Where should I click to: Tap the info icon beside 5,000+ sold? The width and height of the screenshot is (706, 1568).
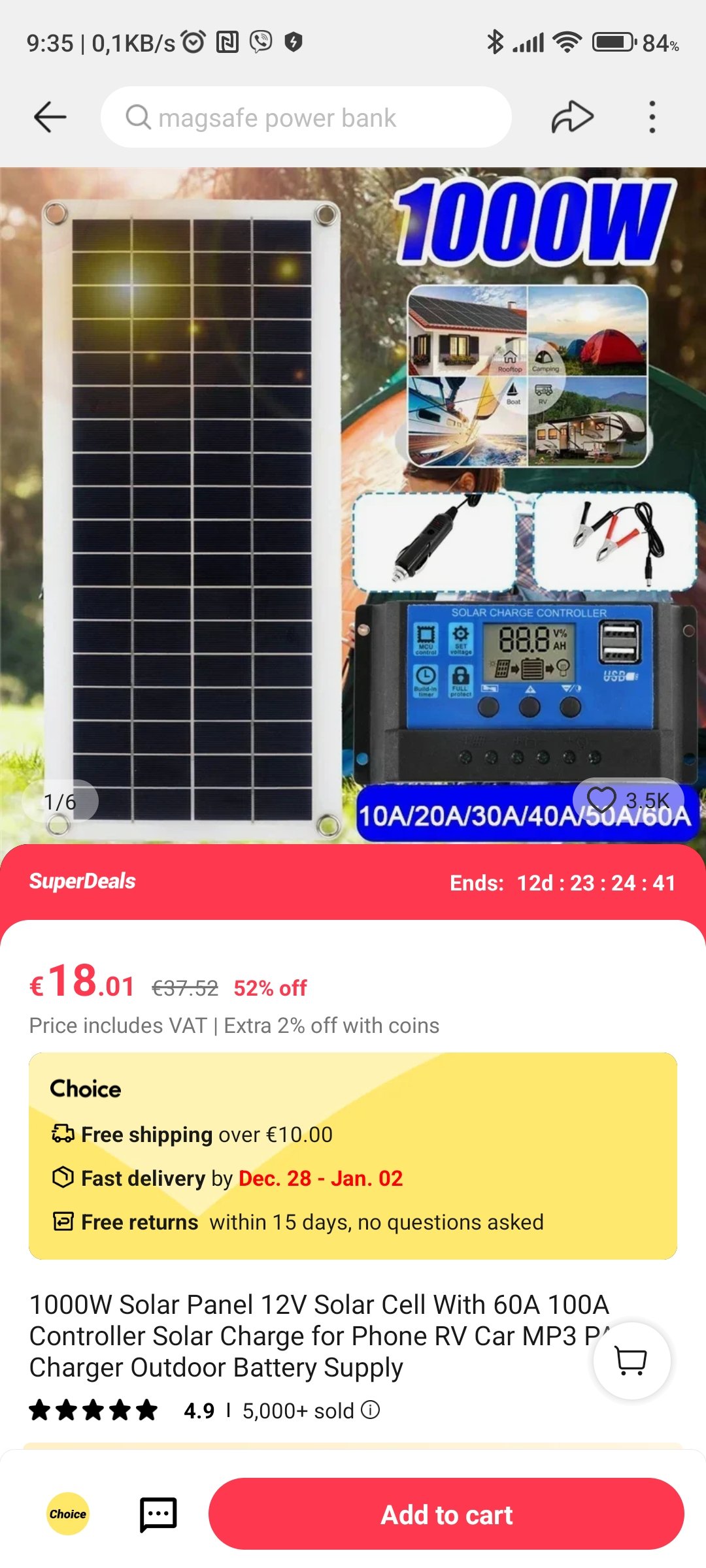pos(371,1410)
